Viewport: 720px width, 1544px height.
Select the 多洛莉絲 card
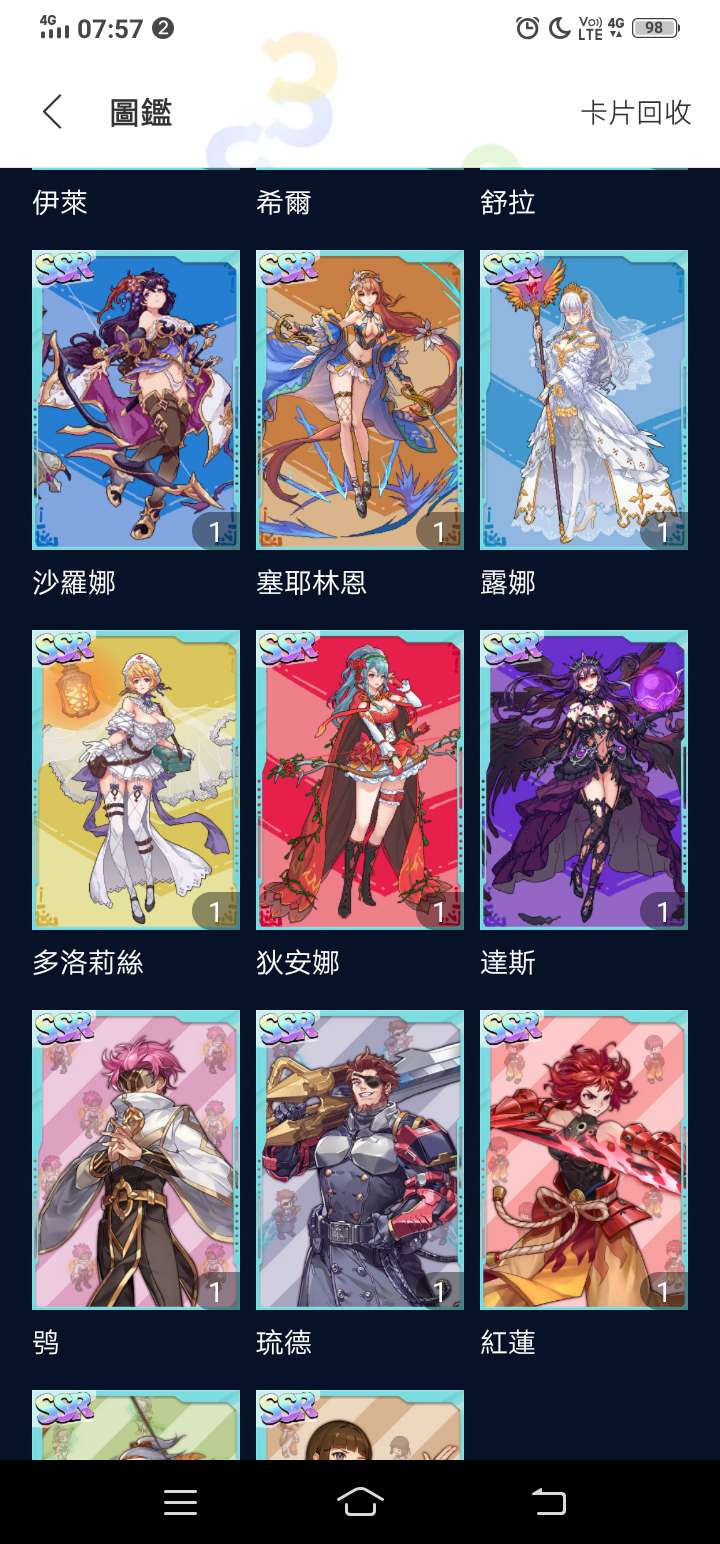(136, 780)
